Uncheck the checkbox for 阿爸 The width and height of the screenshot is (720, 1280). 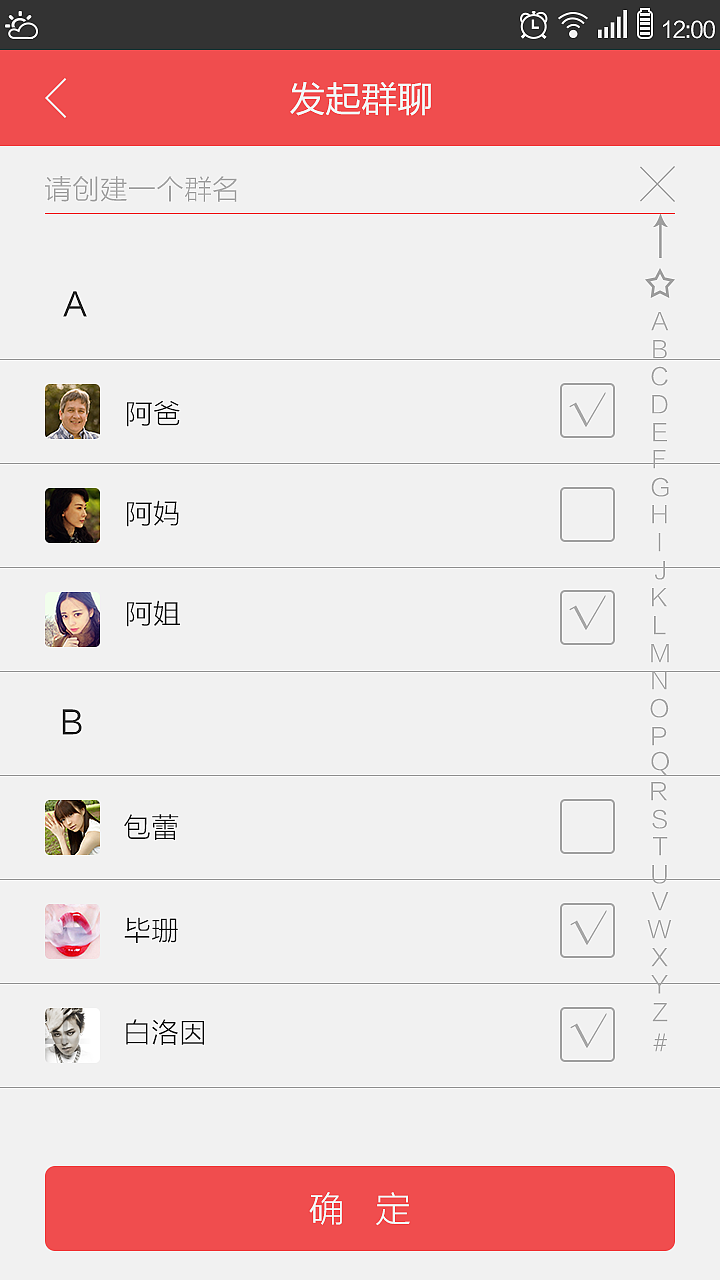pos(587,411)
